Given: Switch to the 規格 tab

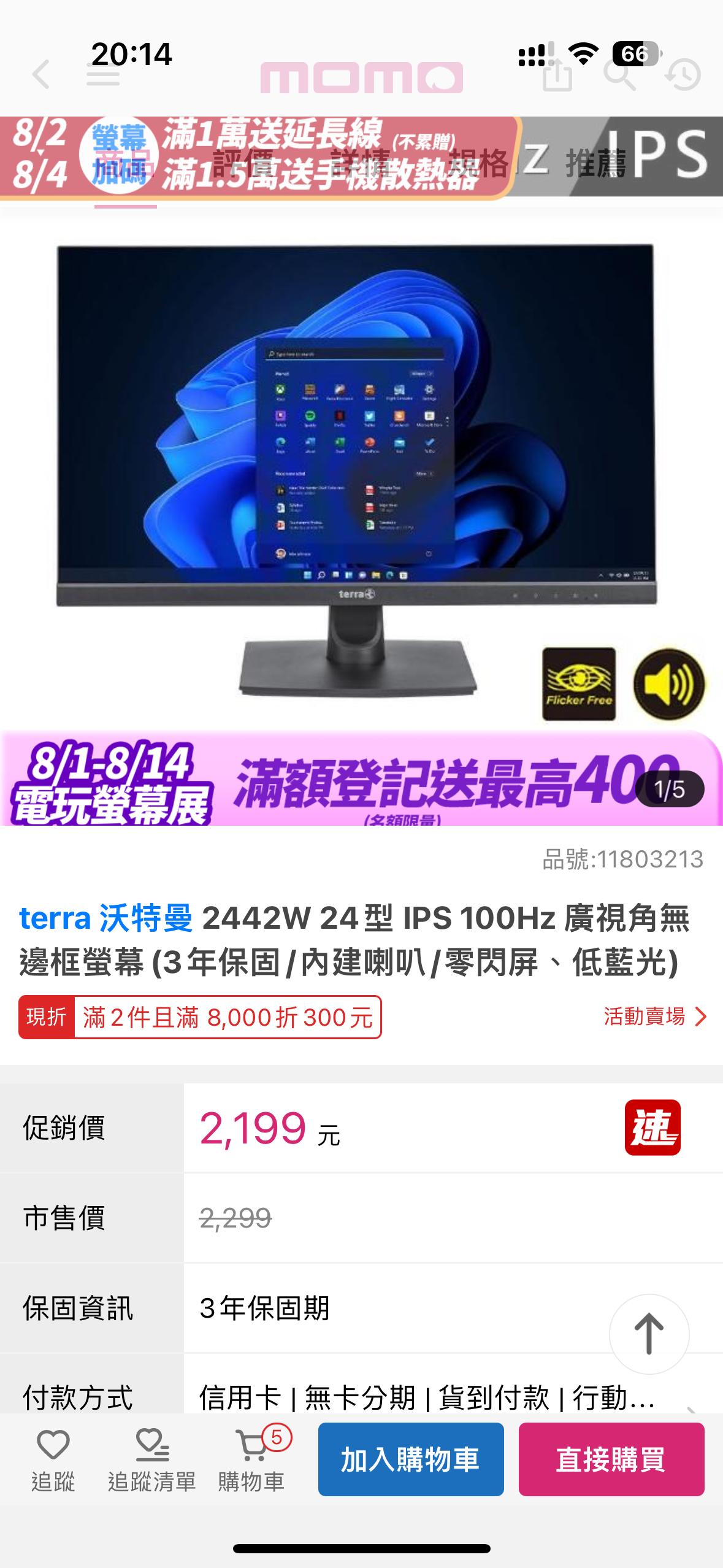Looking at the screenshot, I should tap(478, 163).
